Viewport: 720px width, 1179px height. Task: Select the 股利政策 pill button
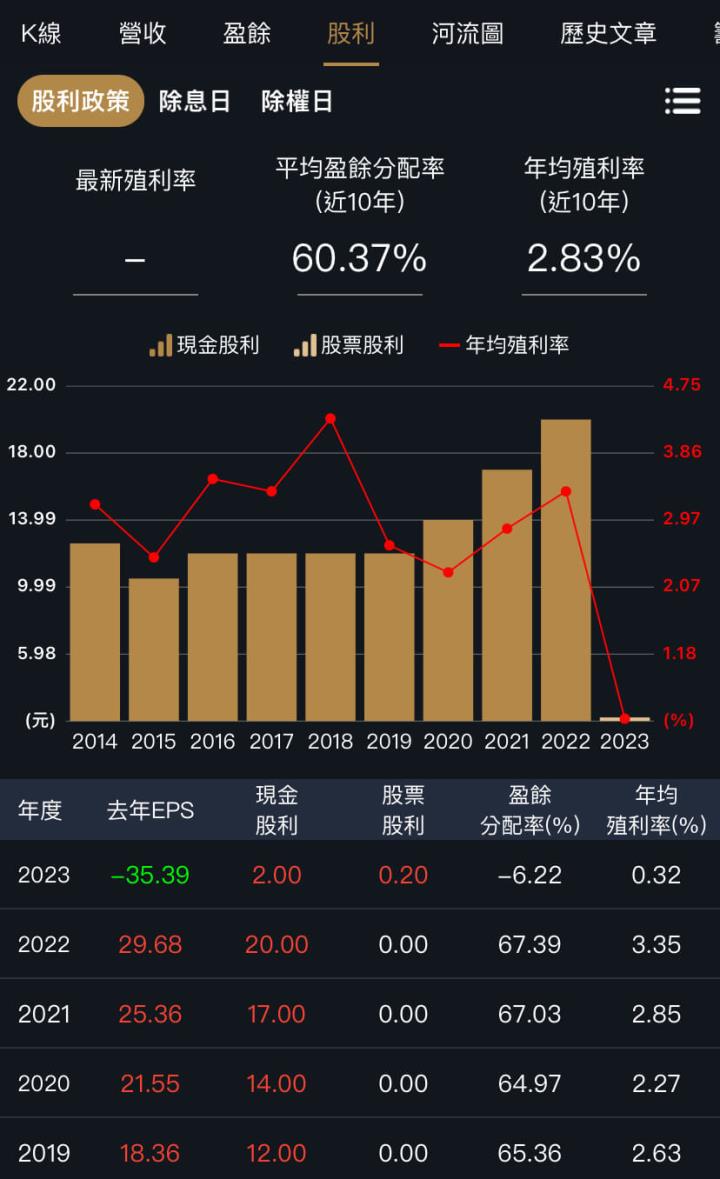80,101
